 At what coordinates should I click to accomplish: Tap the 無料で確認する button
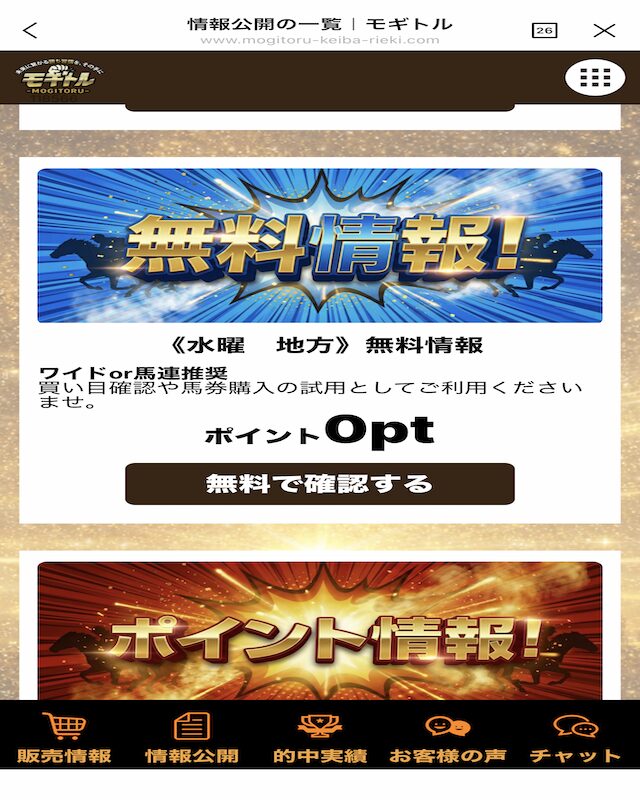(319, 484)
